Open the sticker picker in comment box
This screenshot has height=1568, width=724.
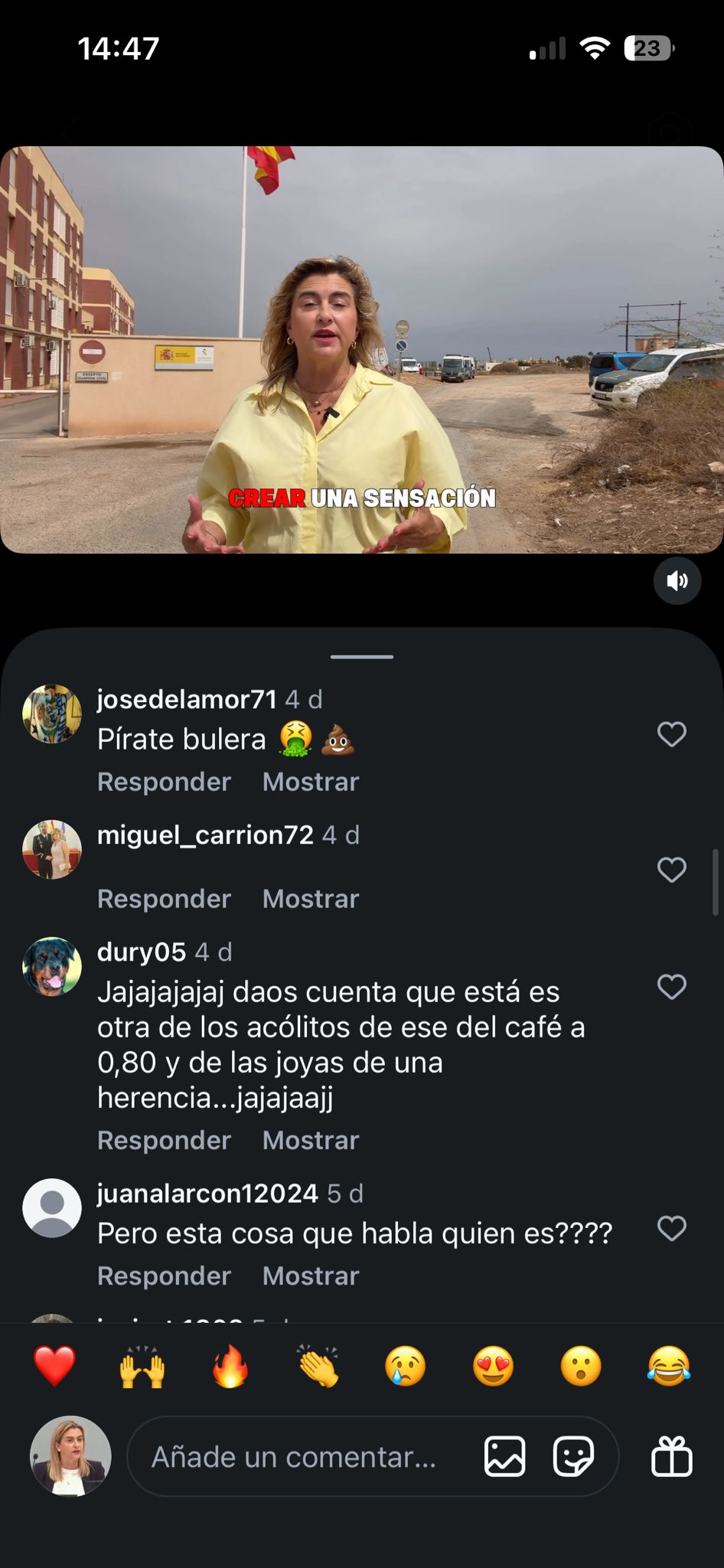pos(574,1456)
